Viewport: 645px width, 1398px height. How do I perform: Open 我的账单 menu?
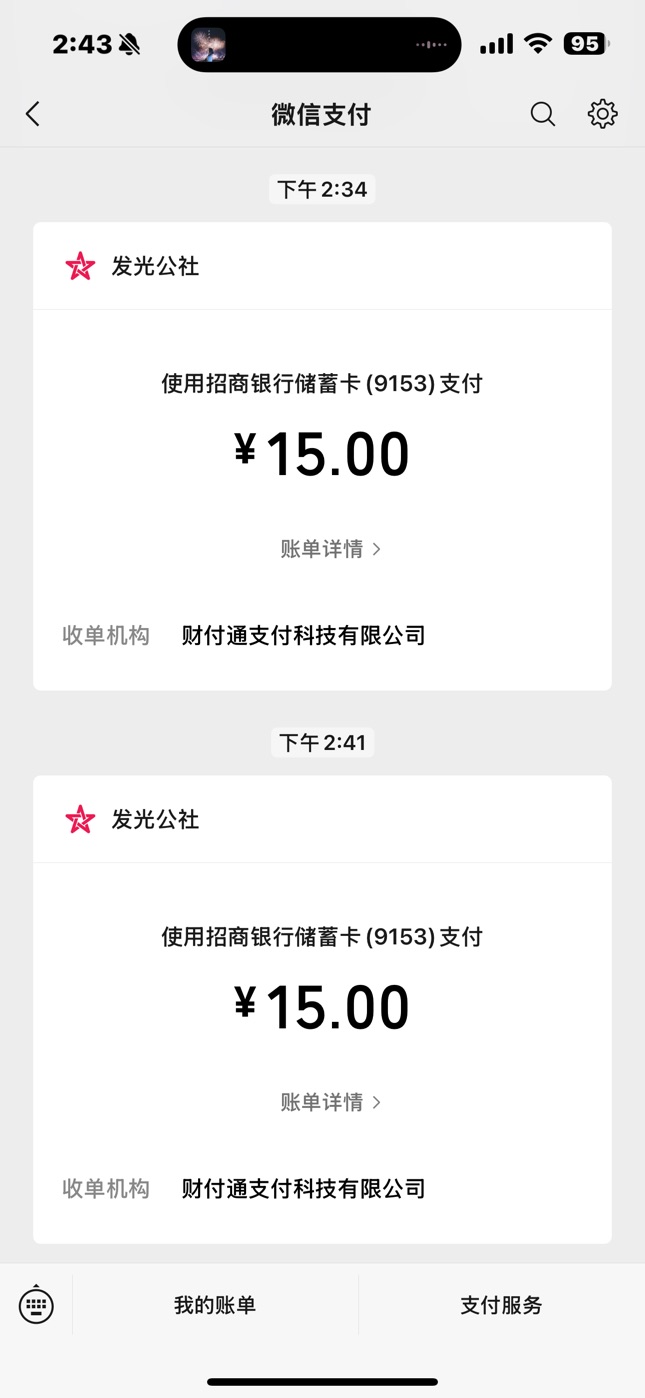215,1305
